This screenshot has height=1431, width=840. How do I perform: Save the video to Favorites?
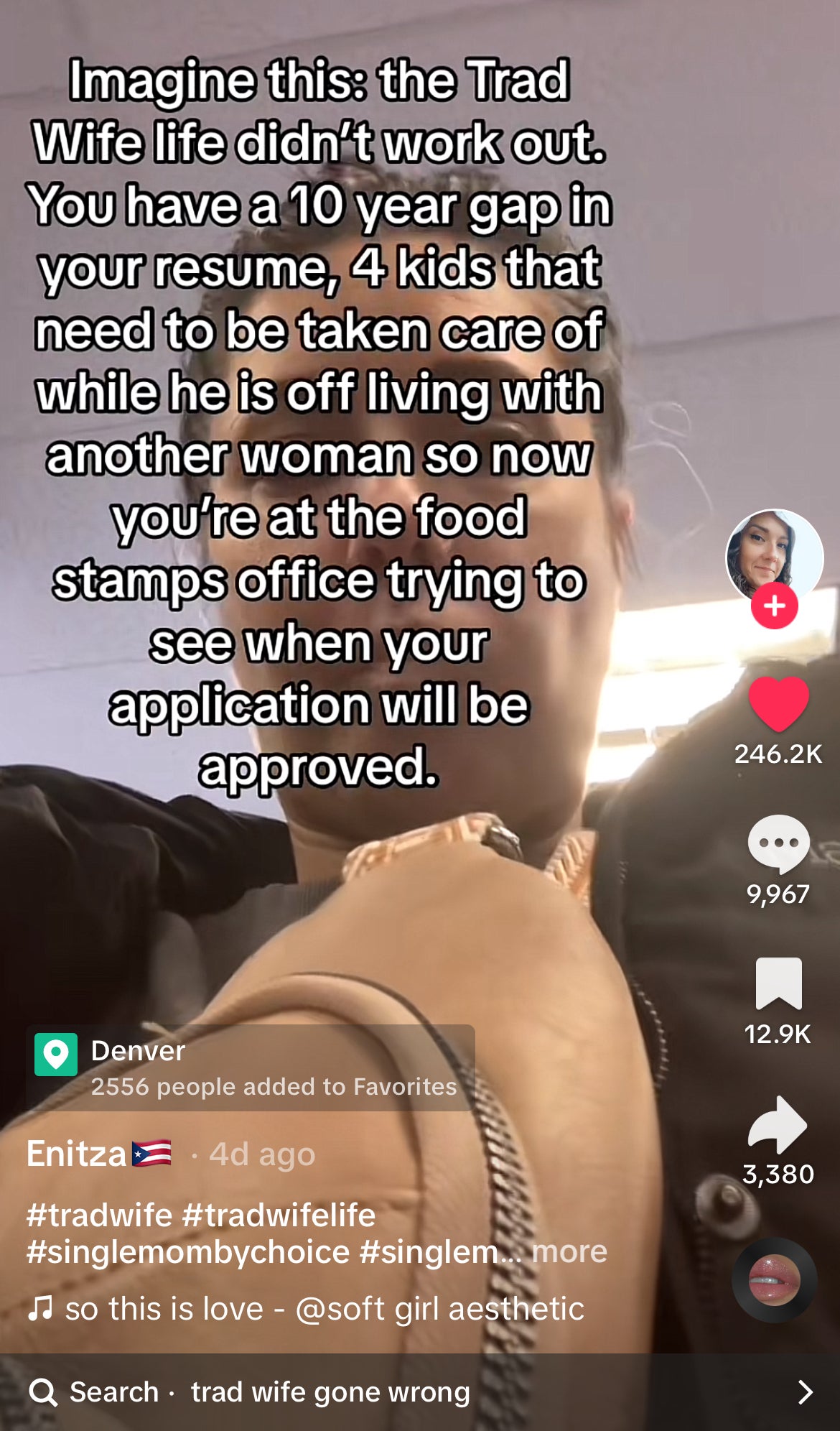[x=778, y=984]
